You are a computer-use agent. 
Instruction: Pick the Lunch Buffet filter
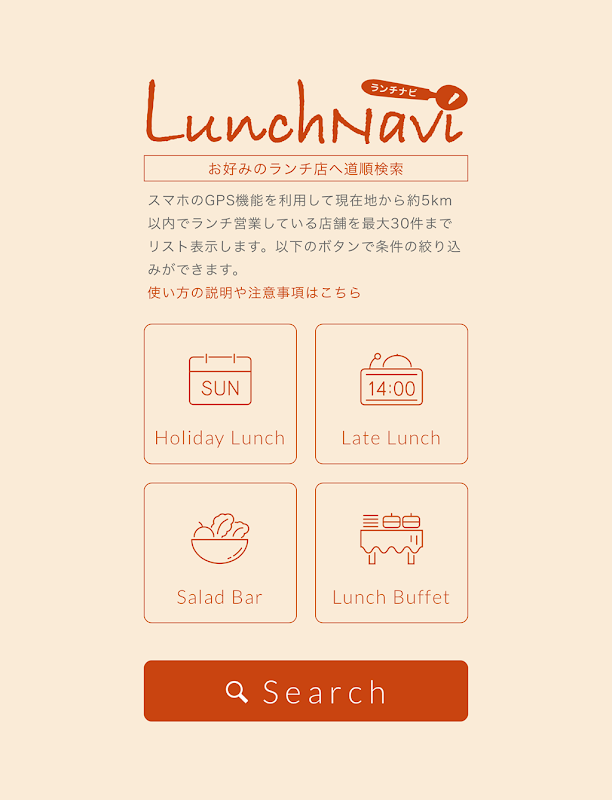[391, 553]
